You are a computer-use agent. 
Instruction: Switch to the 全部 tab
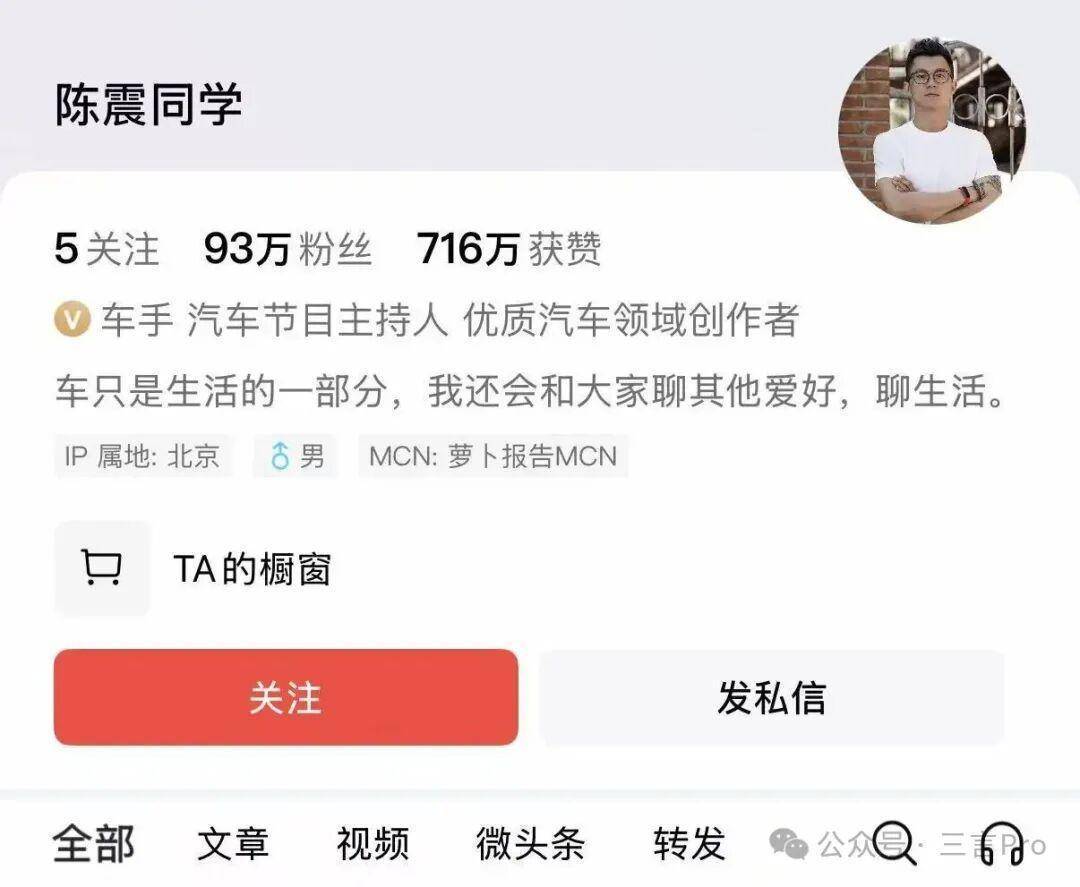click(x=93, y=843)
